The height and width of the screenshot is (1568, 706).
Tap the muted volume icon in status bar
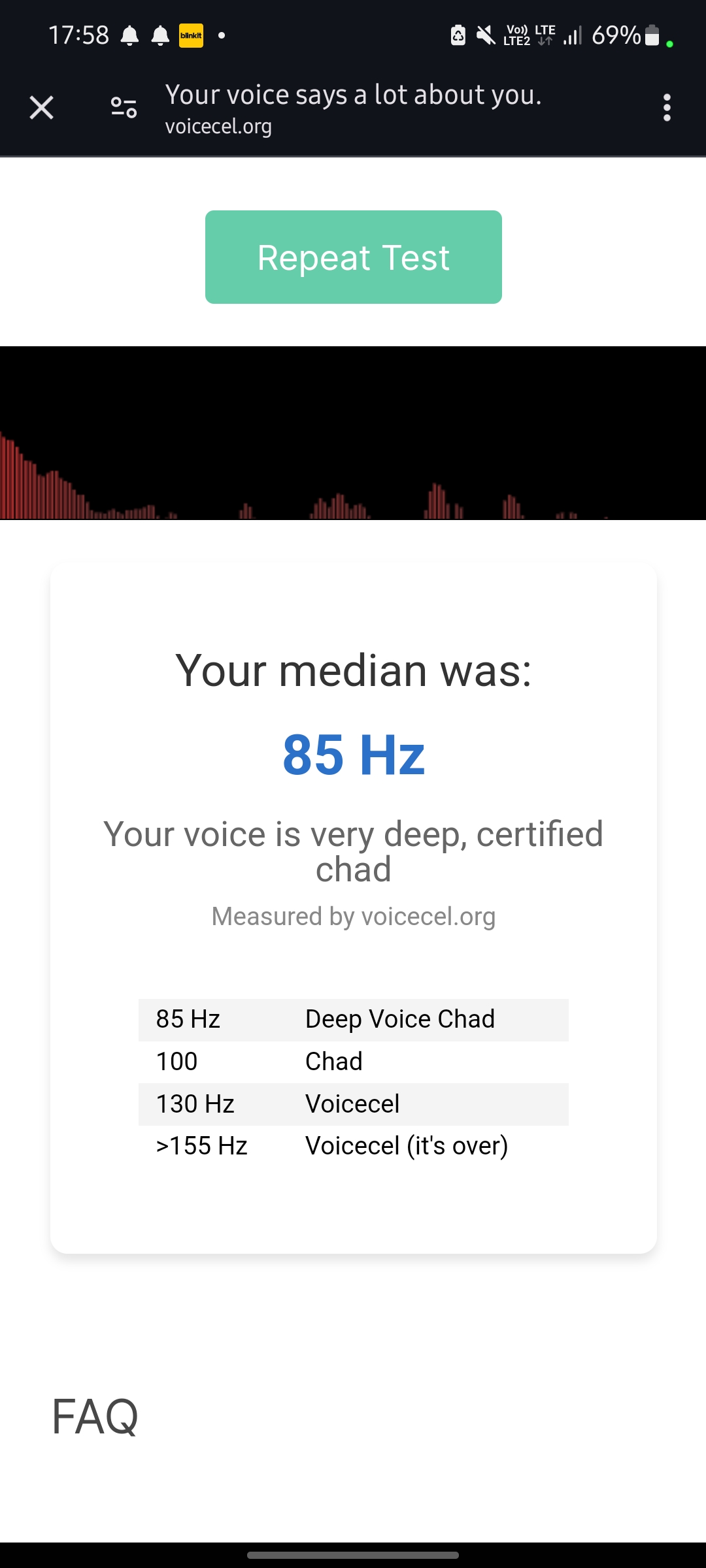pos(484,35)
